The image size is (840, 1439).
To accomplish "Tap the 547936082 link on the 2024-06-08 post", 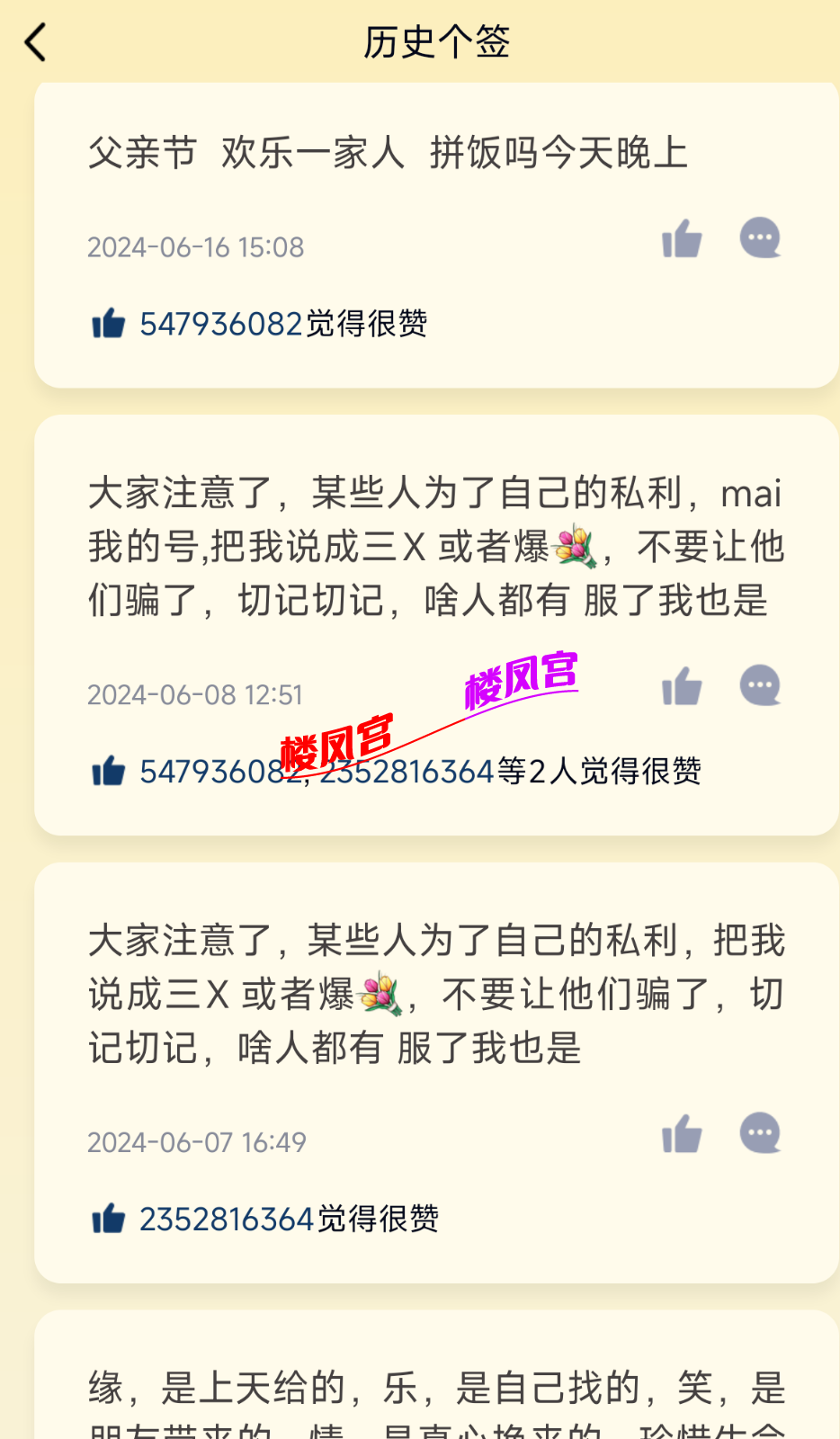I will (x=219, y=772).
